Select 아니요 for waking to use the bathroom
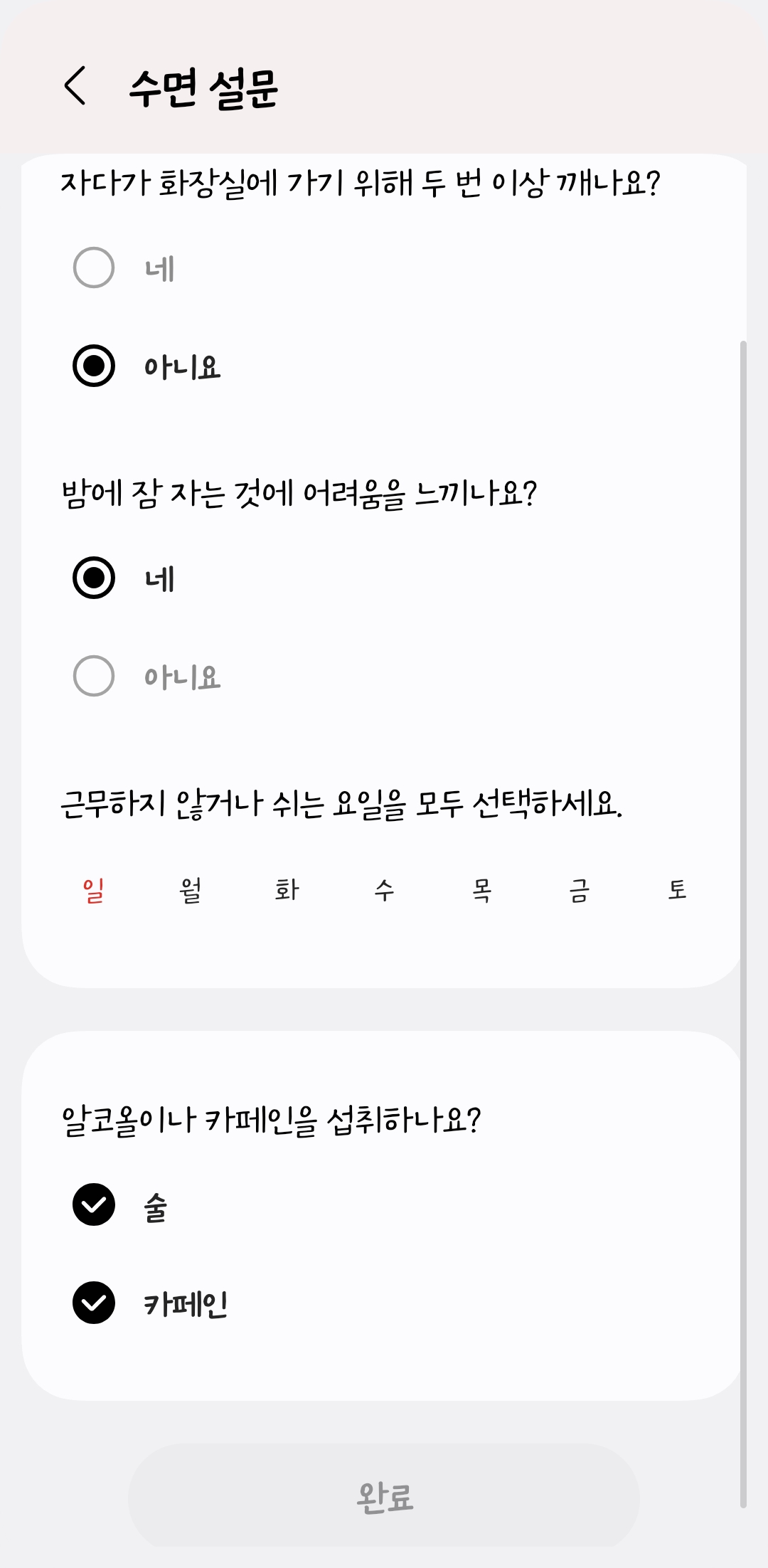This screenshot has height=1568, width=768. 94,366
